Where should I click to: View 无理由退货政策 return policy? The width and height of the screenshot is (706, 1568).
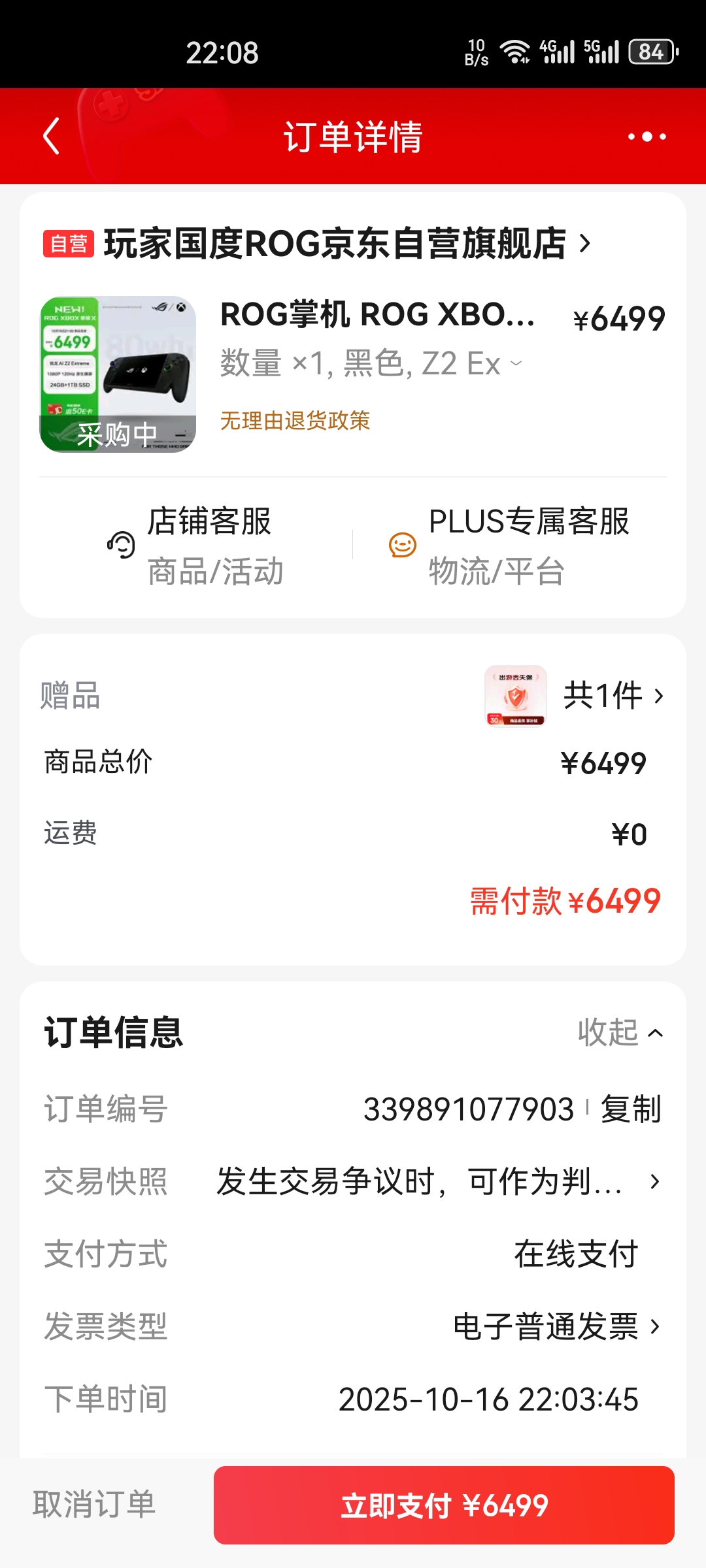295,421
